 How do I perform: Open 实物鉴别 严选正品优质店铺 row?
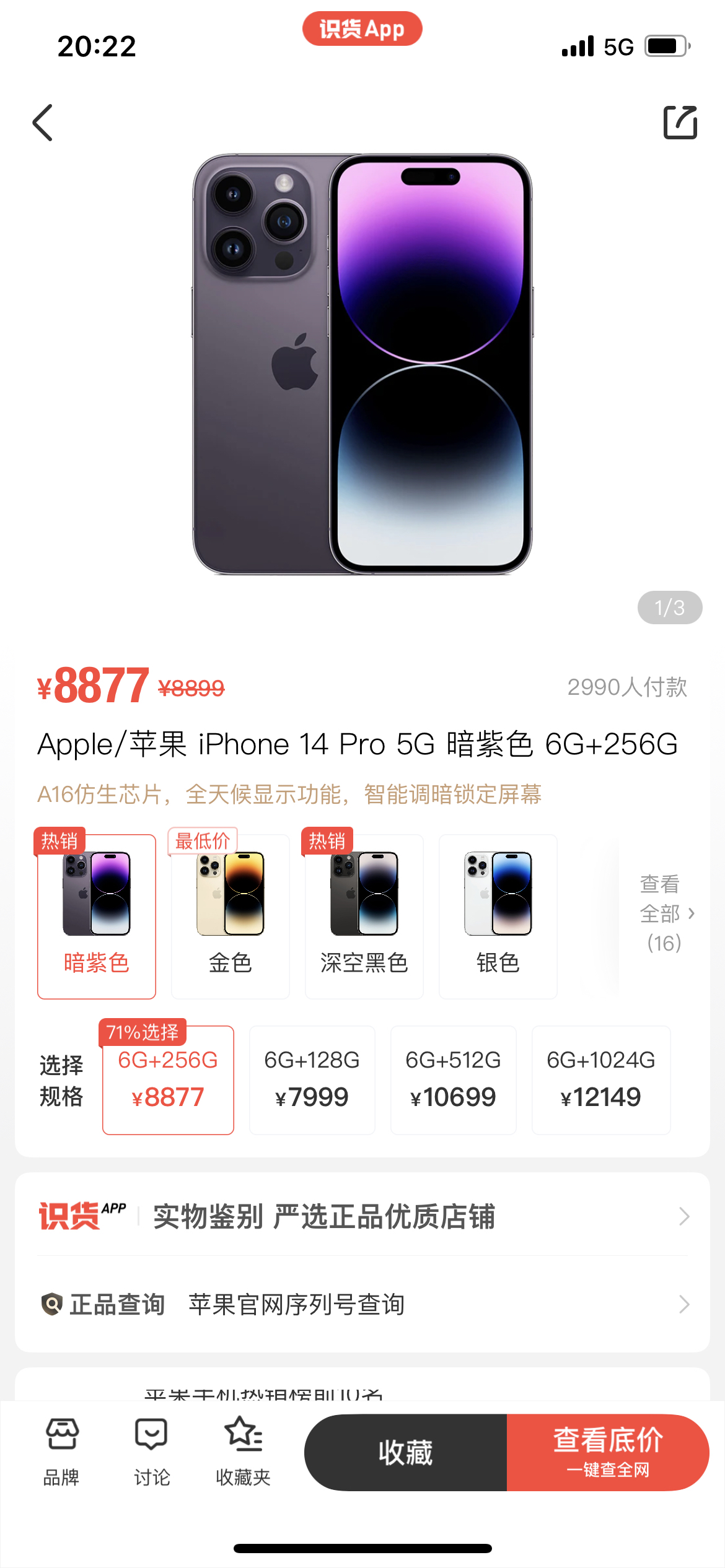[362, 1216]
